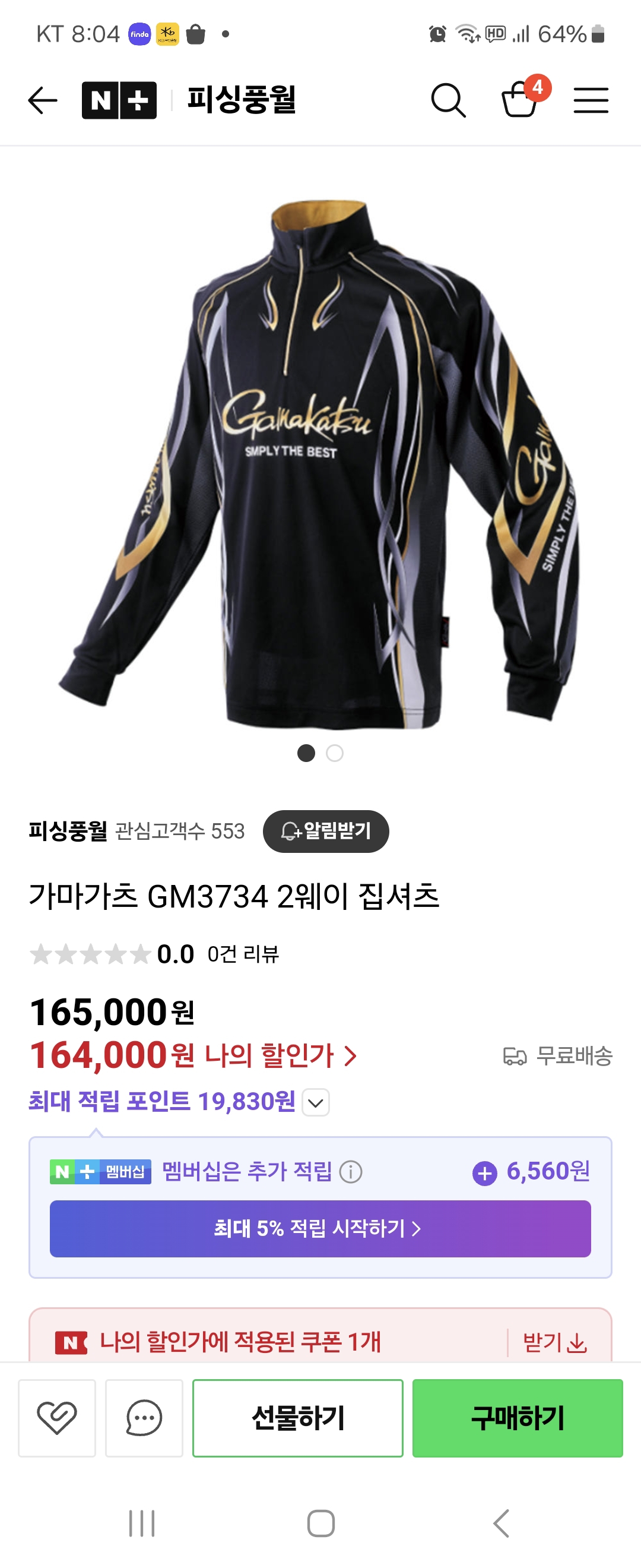Go back using the header arrow
The image size is (641, 1568).
pos(43,100)
